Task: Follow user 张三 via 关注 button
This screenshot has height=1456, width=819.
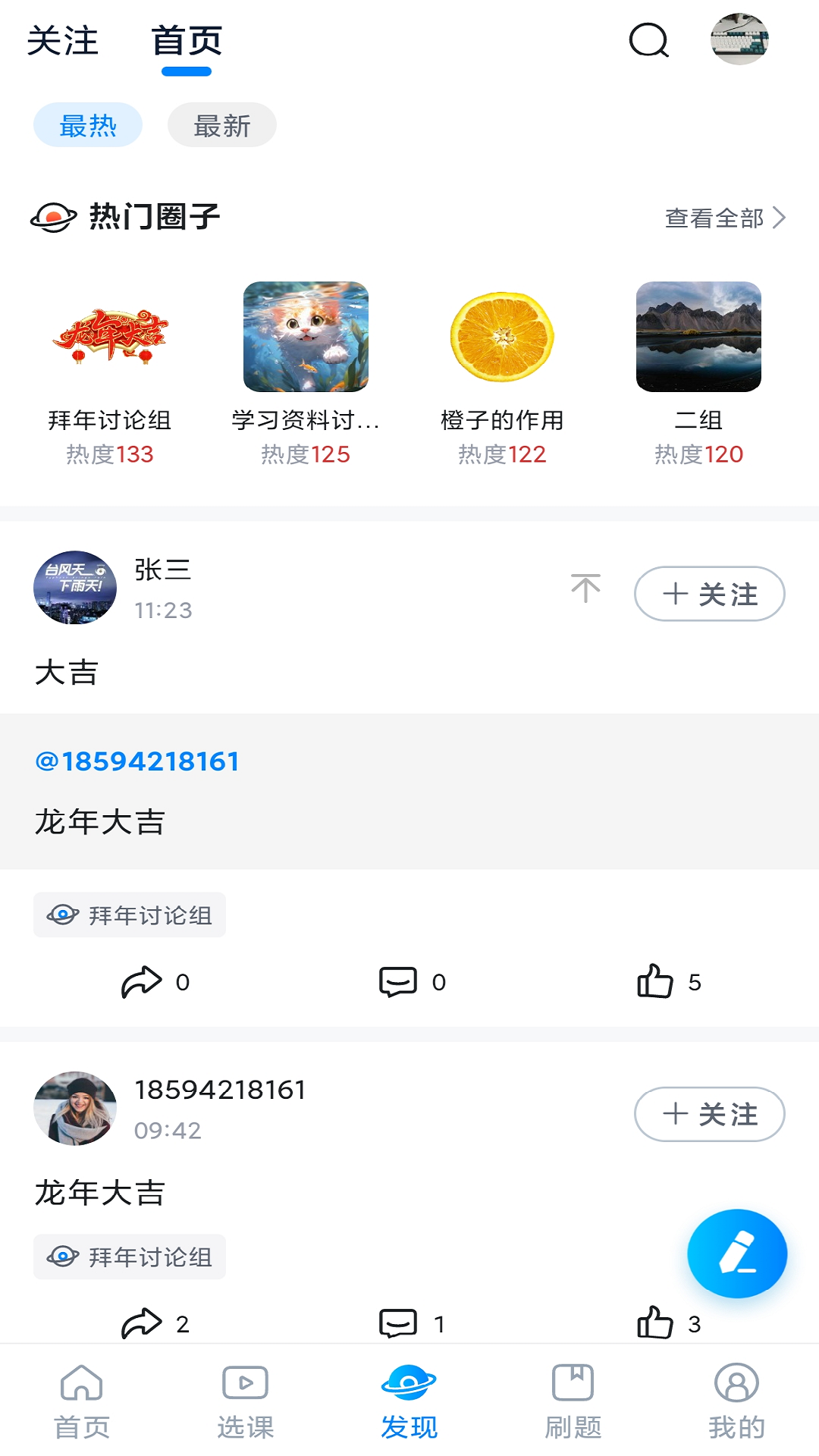Action: pyautogui.click(x=709, y=594)
